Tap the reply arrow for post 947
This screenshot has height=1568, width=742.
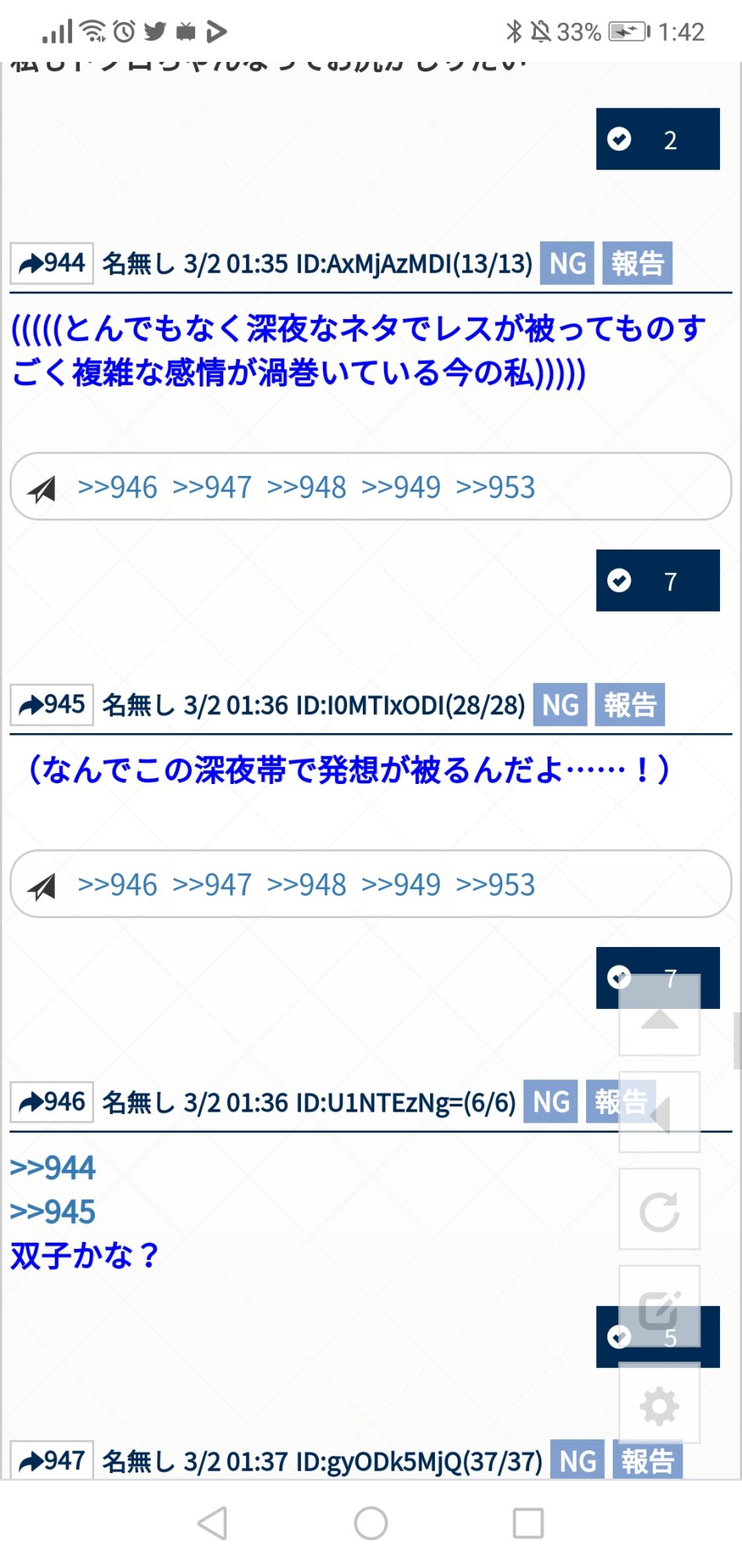point(52,1461)
